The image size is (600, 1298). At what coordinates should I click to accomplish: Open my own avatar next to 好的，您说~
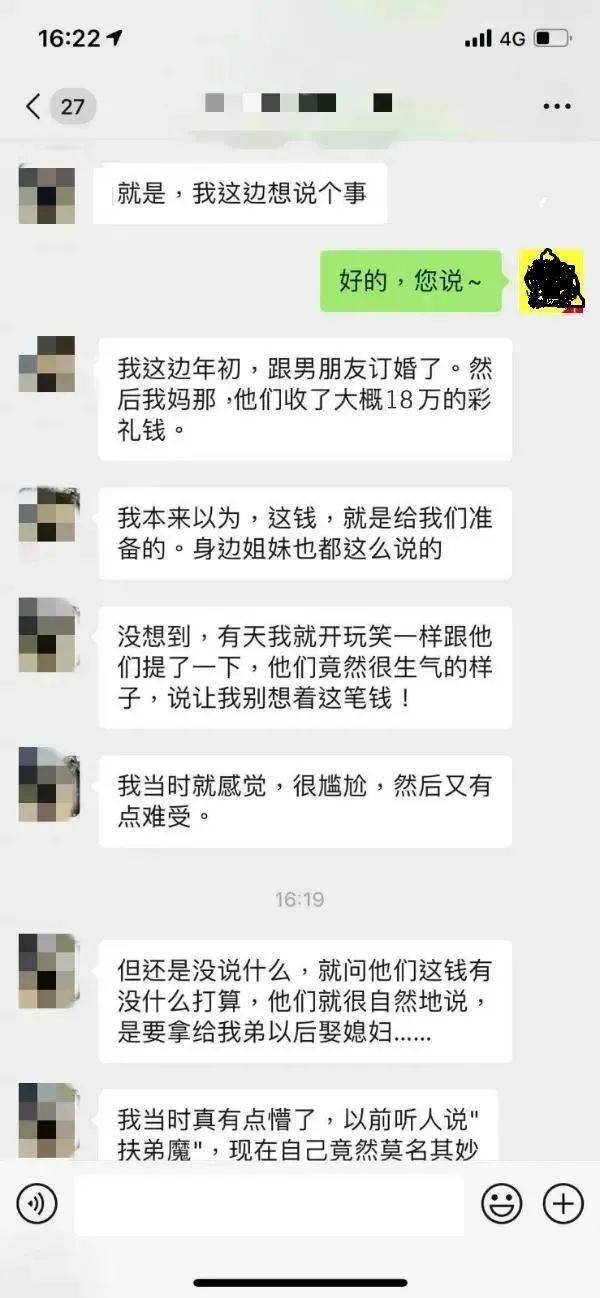551,281
